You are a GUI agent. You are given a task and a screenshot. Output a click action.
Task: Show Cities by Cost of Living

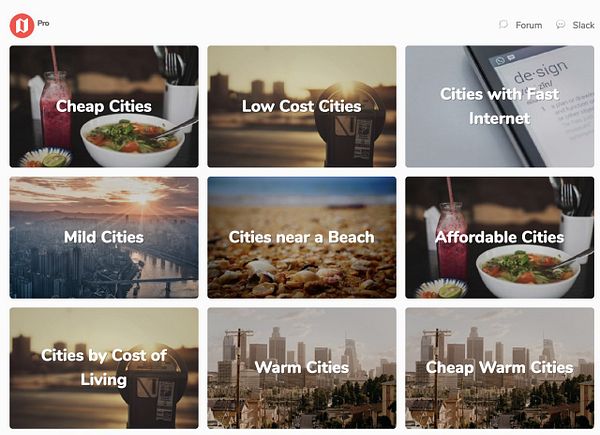pyautogui.click(x=104, y=368)
